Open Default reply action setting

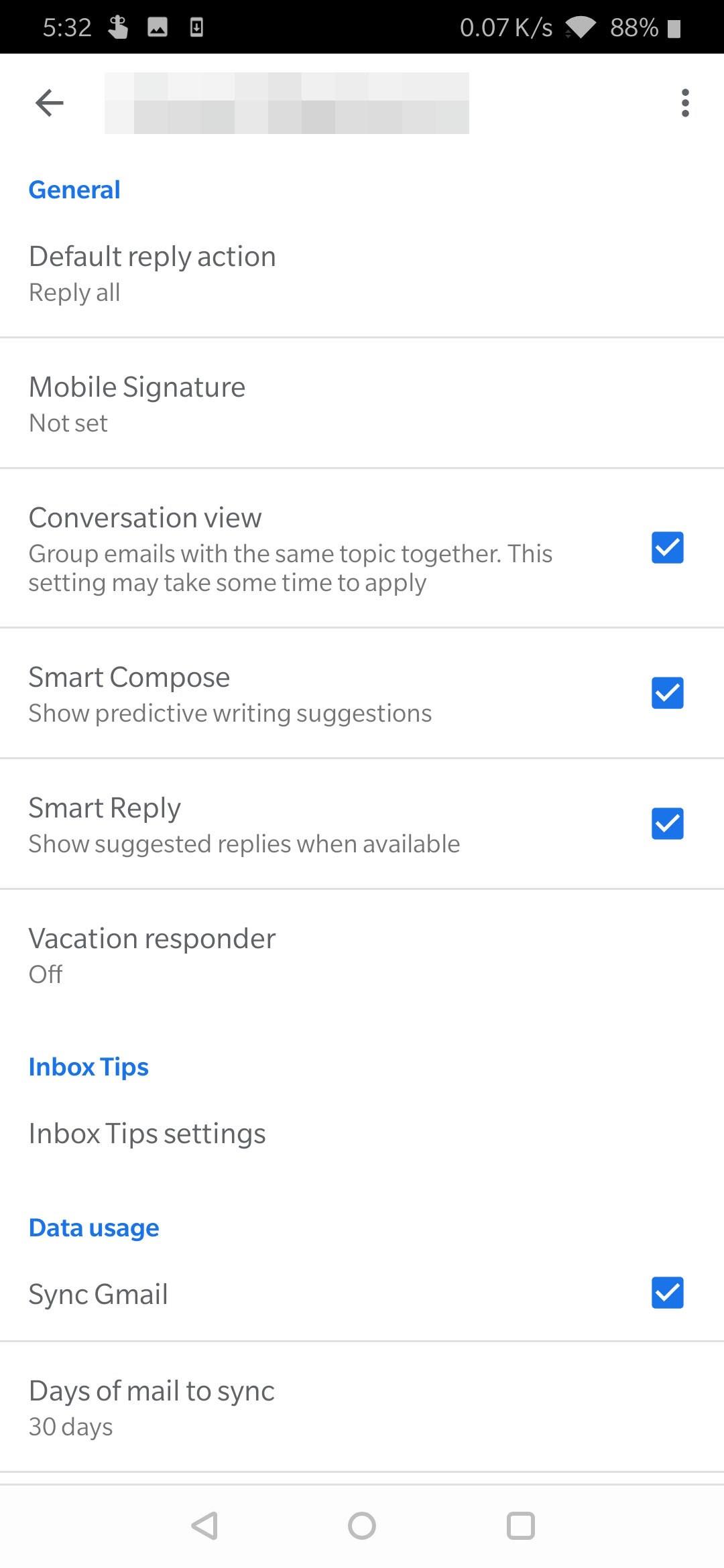coord(153,273)
